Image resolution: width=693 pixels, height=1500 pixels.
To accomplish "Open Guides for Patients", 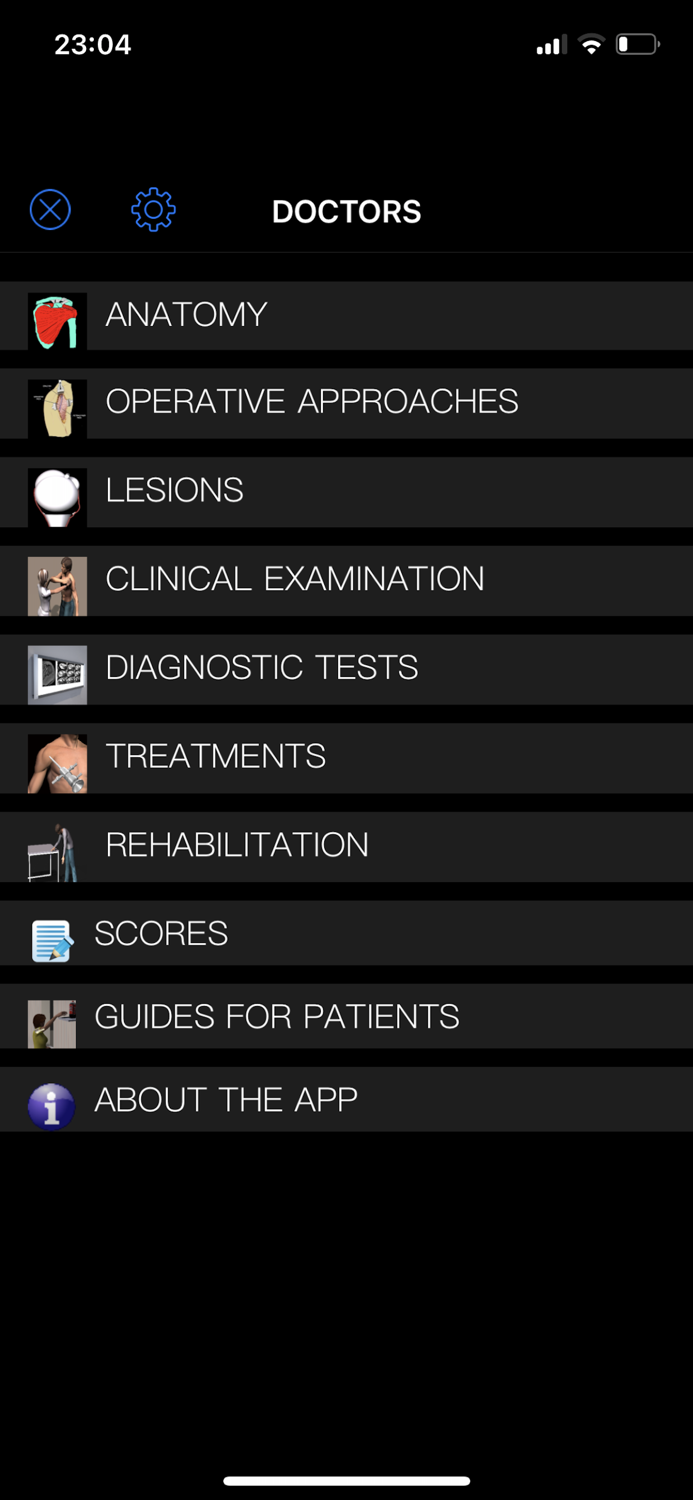I will 346,1016.
